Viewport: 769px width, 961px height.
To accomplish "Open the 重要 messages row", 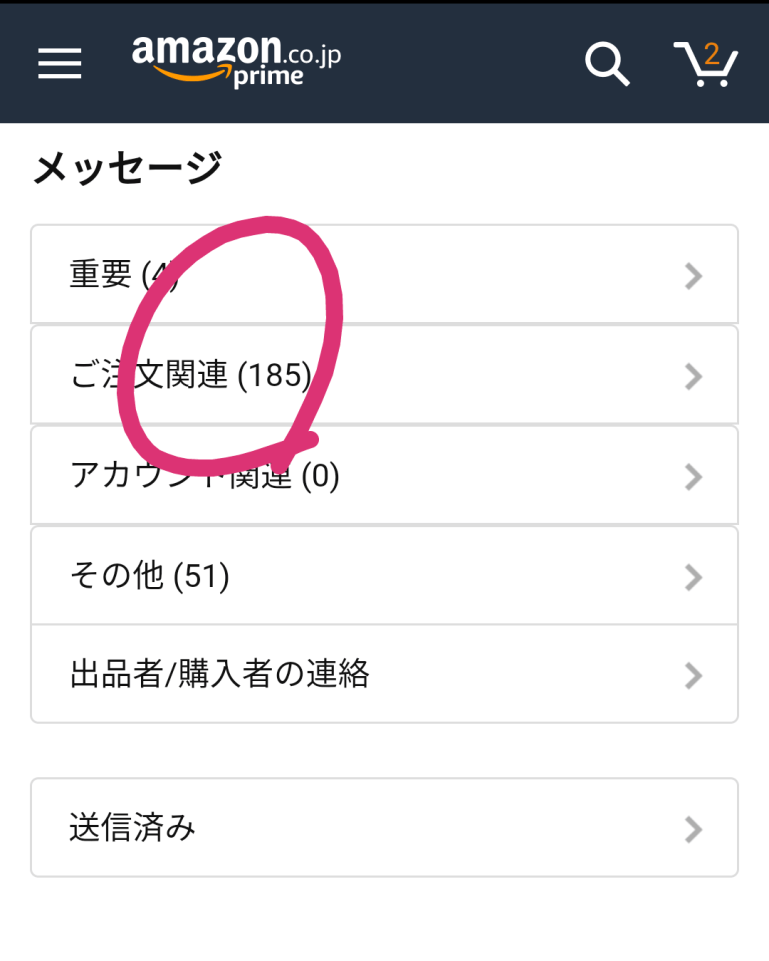I will pyautogui.click(x=384, y=275).
